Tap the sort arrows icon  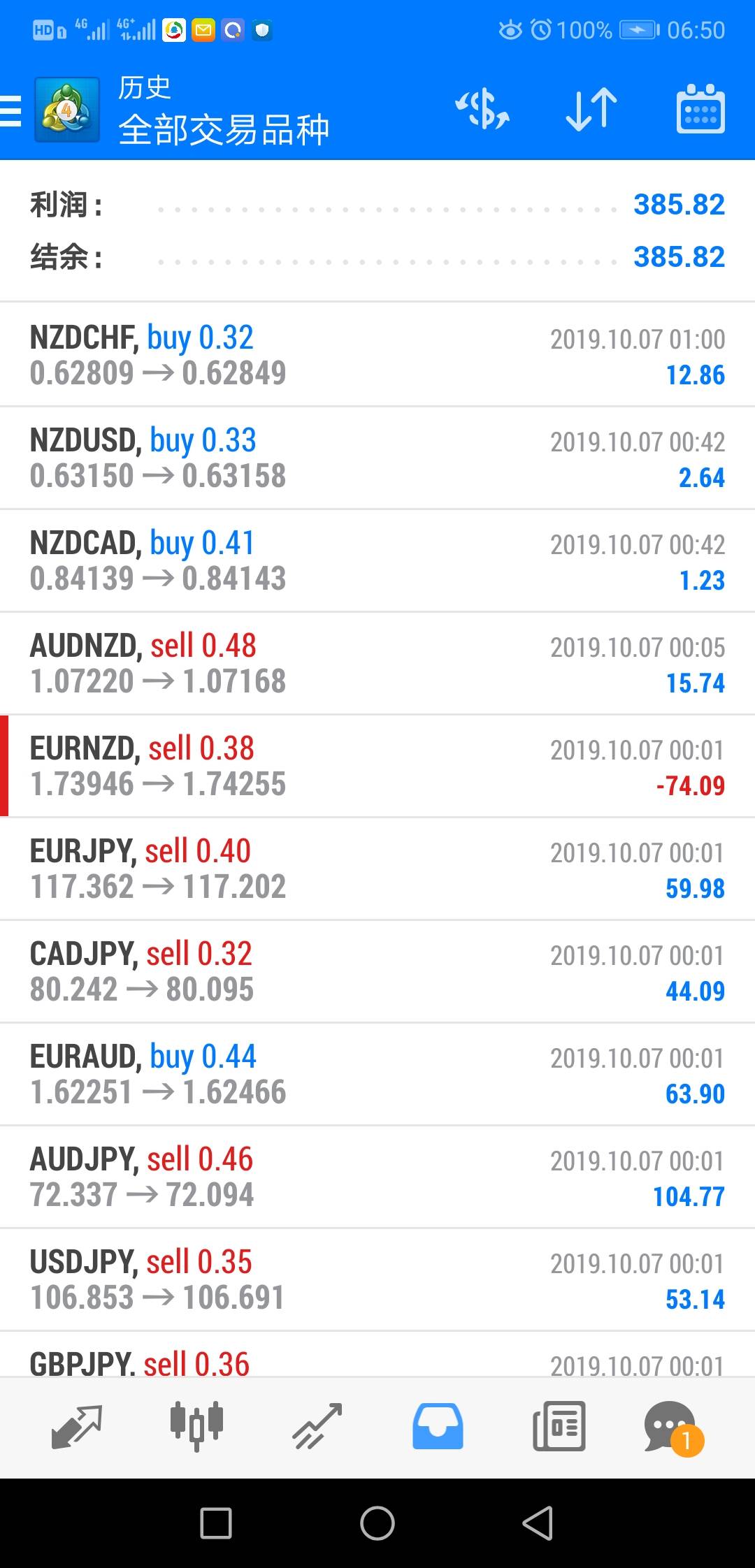click(x=591, y=110)
